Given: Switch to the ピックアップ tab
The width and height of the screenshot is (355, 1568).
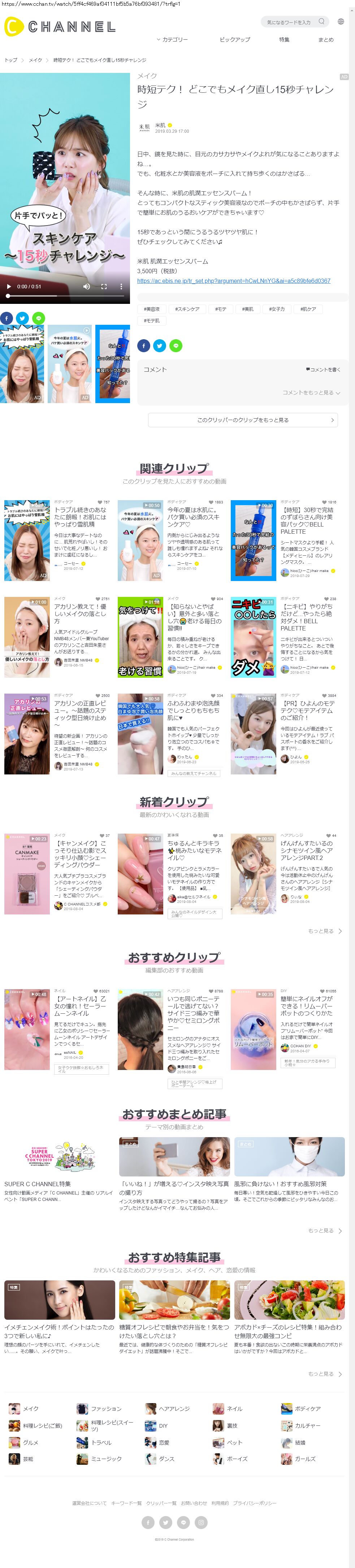Looking at the screenshot, I should click(235, 40).
